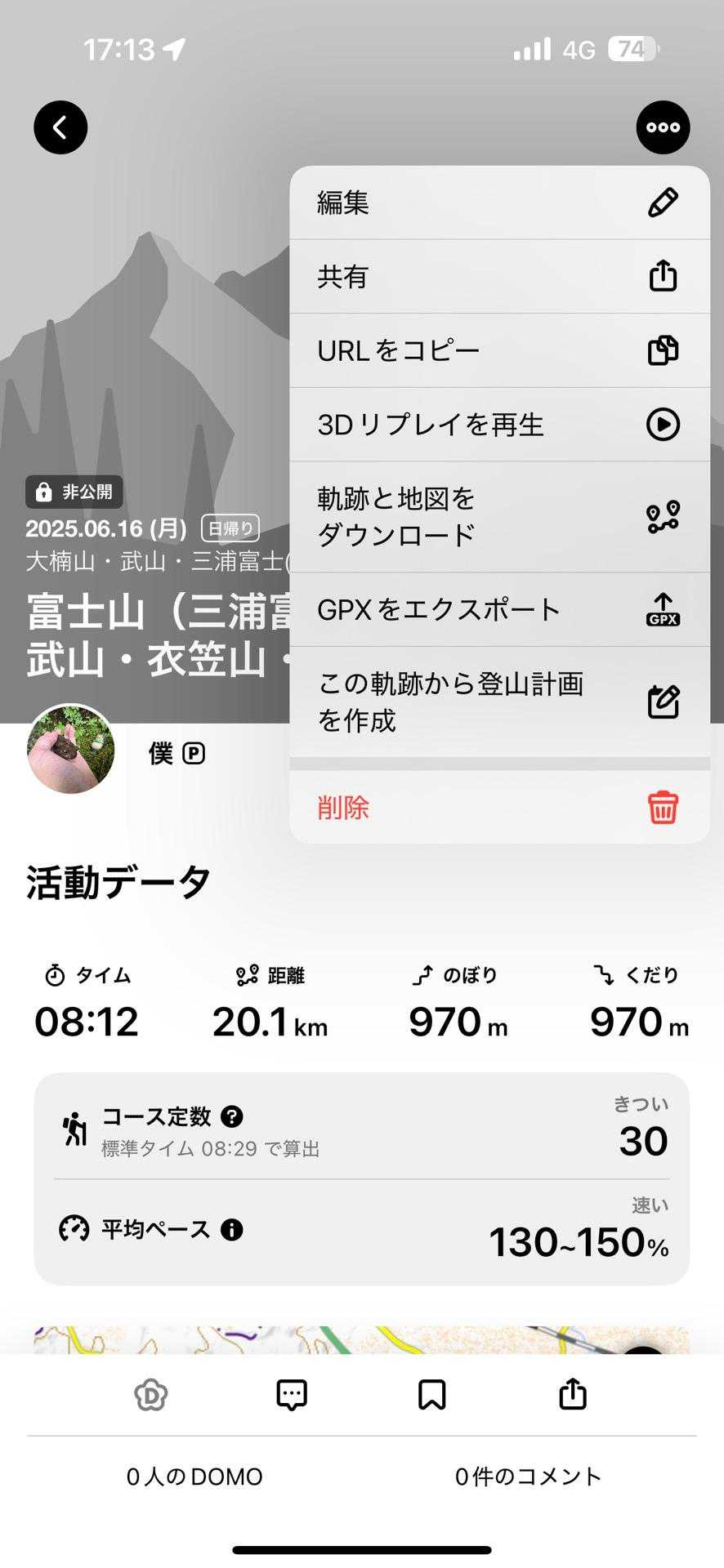Tap the three-dot more options button
This screenshot has width=724, height=1568.
[663, 127]
